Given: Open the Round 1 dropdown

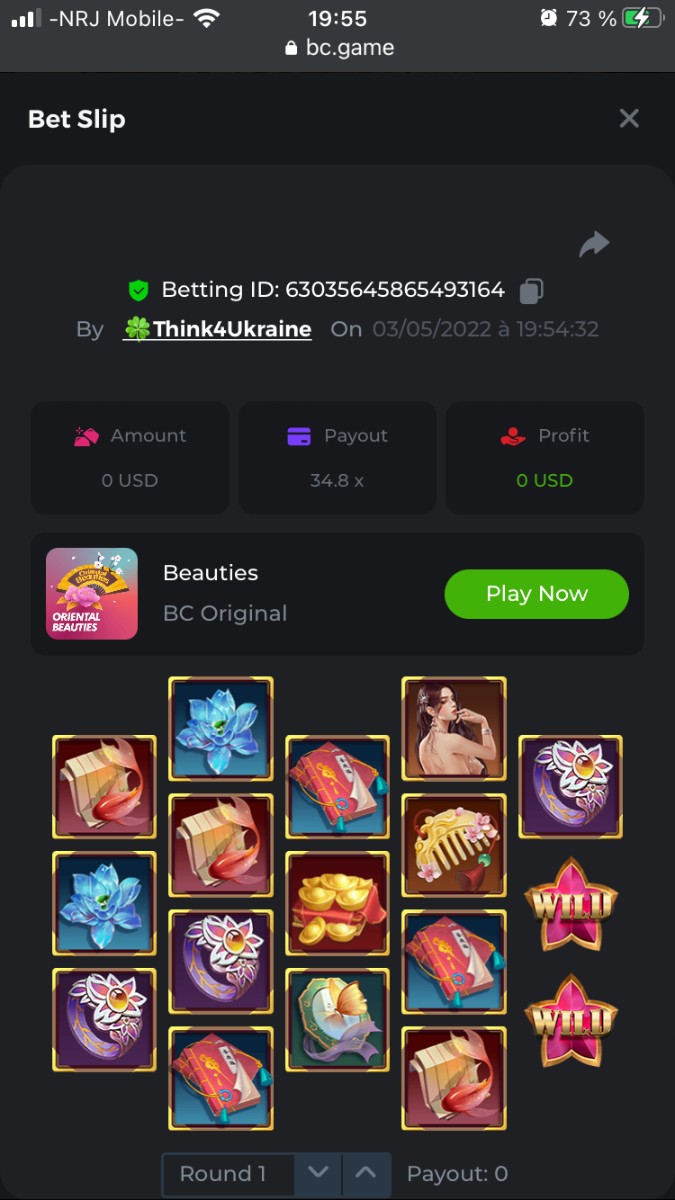Looking at the screenshot, I should tap(229, 1174).
